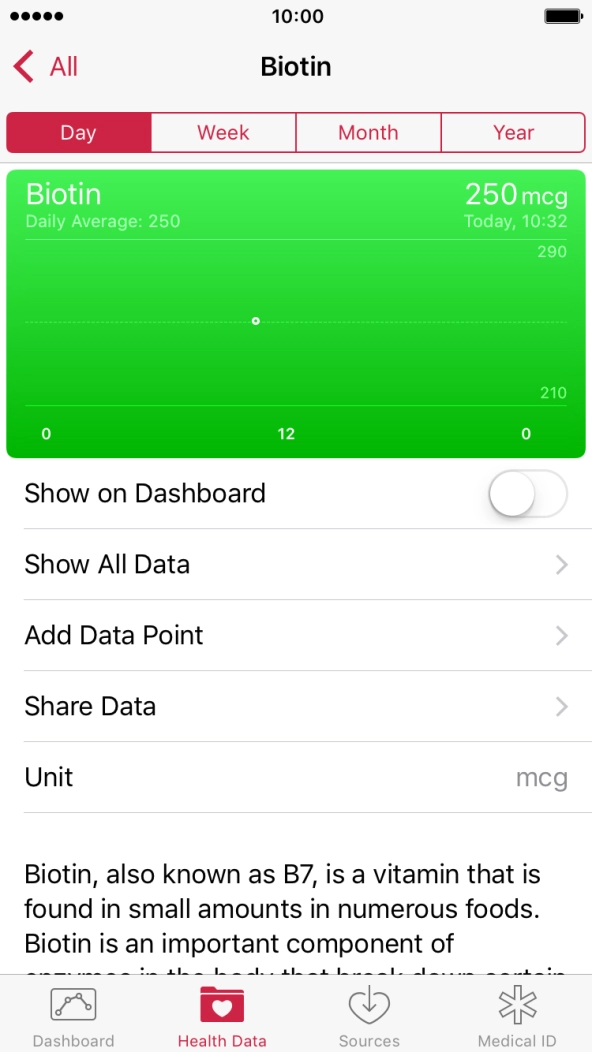Open the Health Data tab
The width and height of the screenshot is (592, 1052).
tap(222, 1014)
